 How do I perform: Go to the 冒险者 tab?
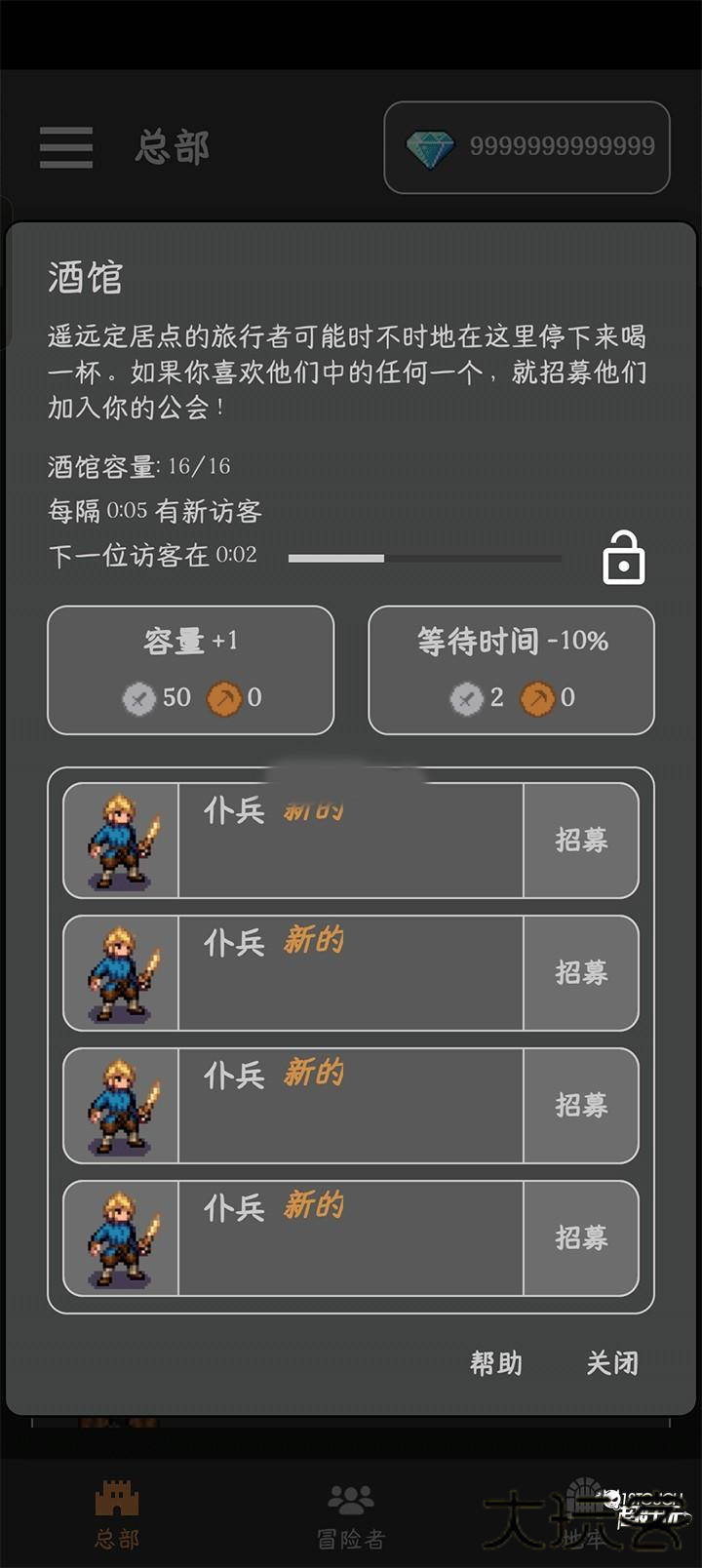click(x=351, y=1515)
